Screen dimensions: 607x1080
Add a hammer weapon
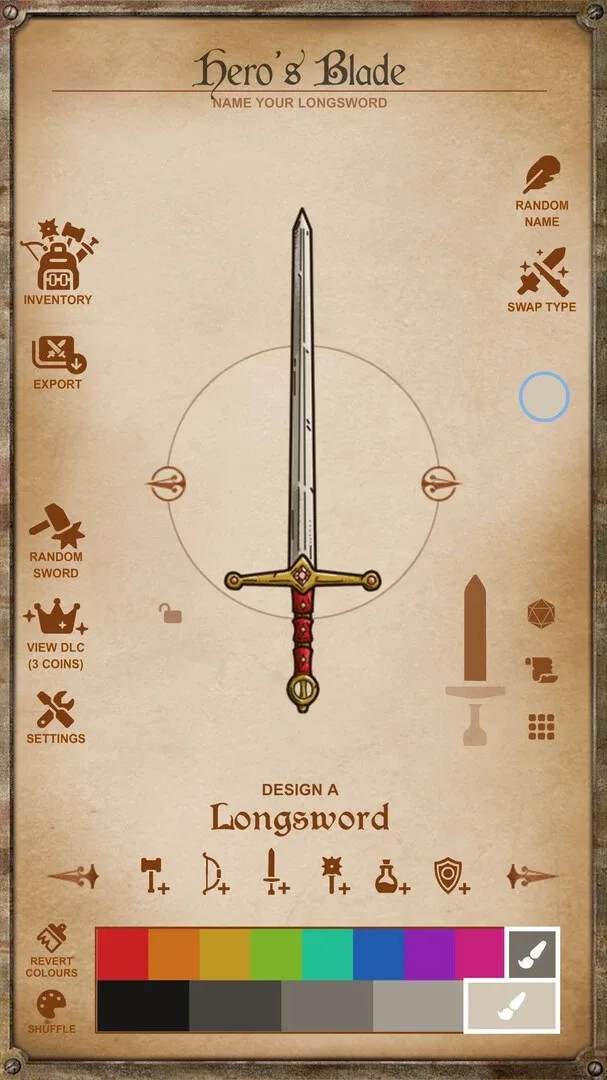click(154, 875)
